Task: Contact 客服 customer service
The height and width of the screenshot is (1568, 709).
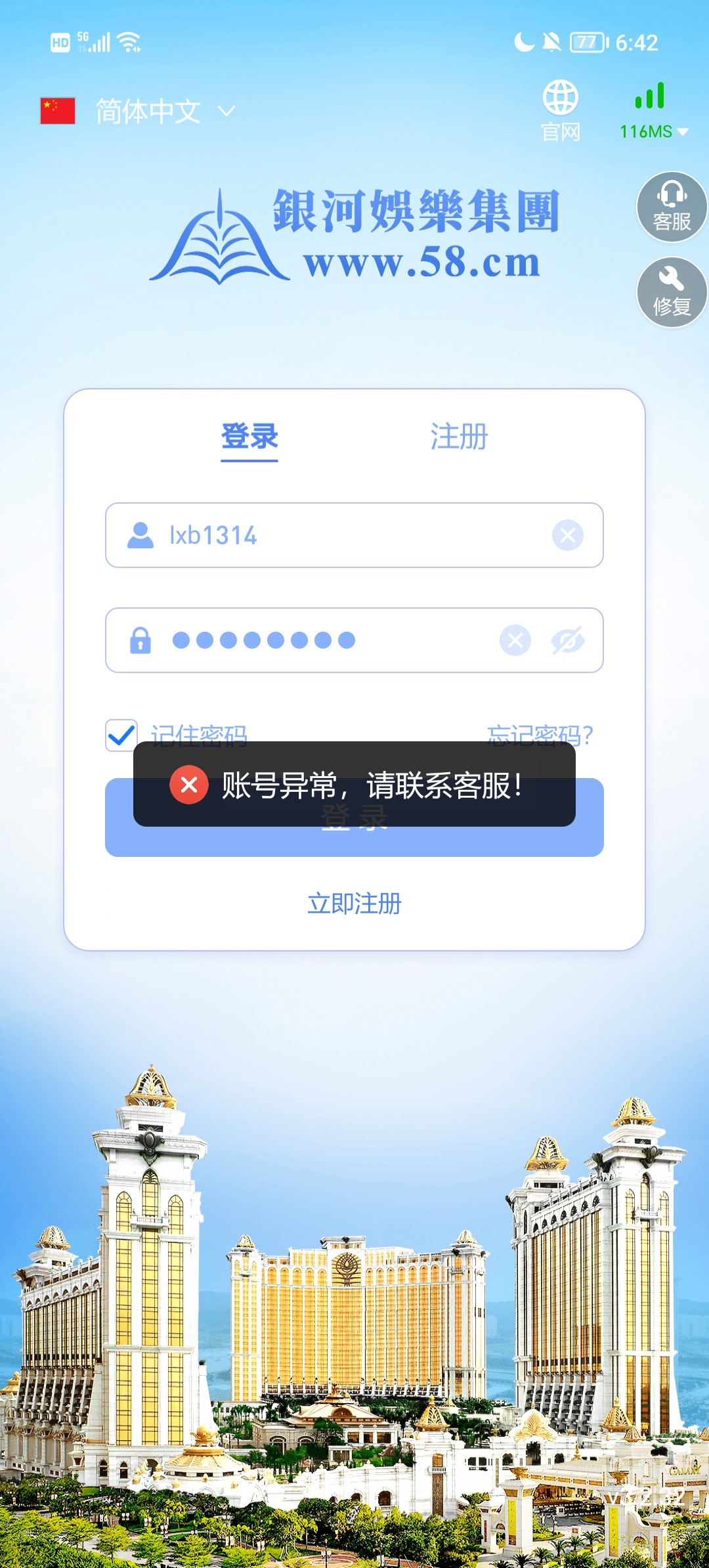Action: tap(671, 207)
